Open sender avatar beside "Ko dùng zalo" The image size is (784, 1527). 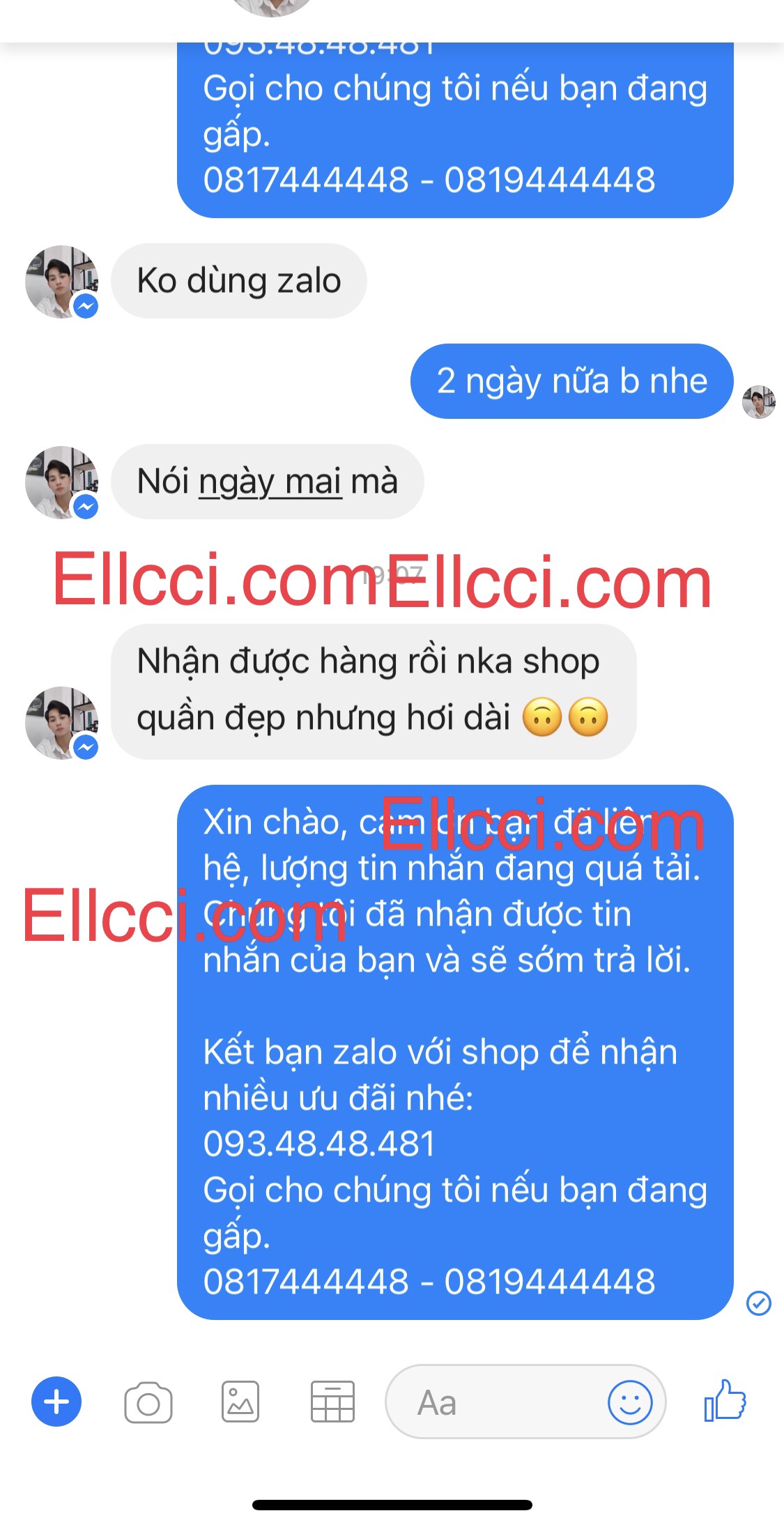pyautogui.click(x=61, y=282)
